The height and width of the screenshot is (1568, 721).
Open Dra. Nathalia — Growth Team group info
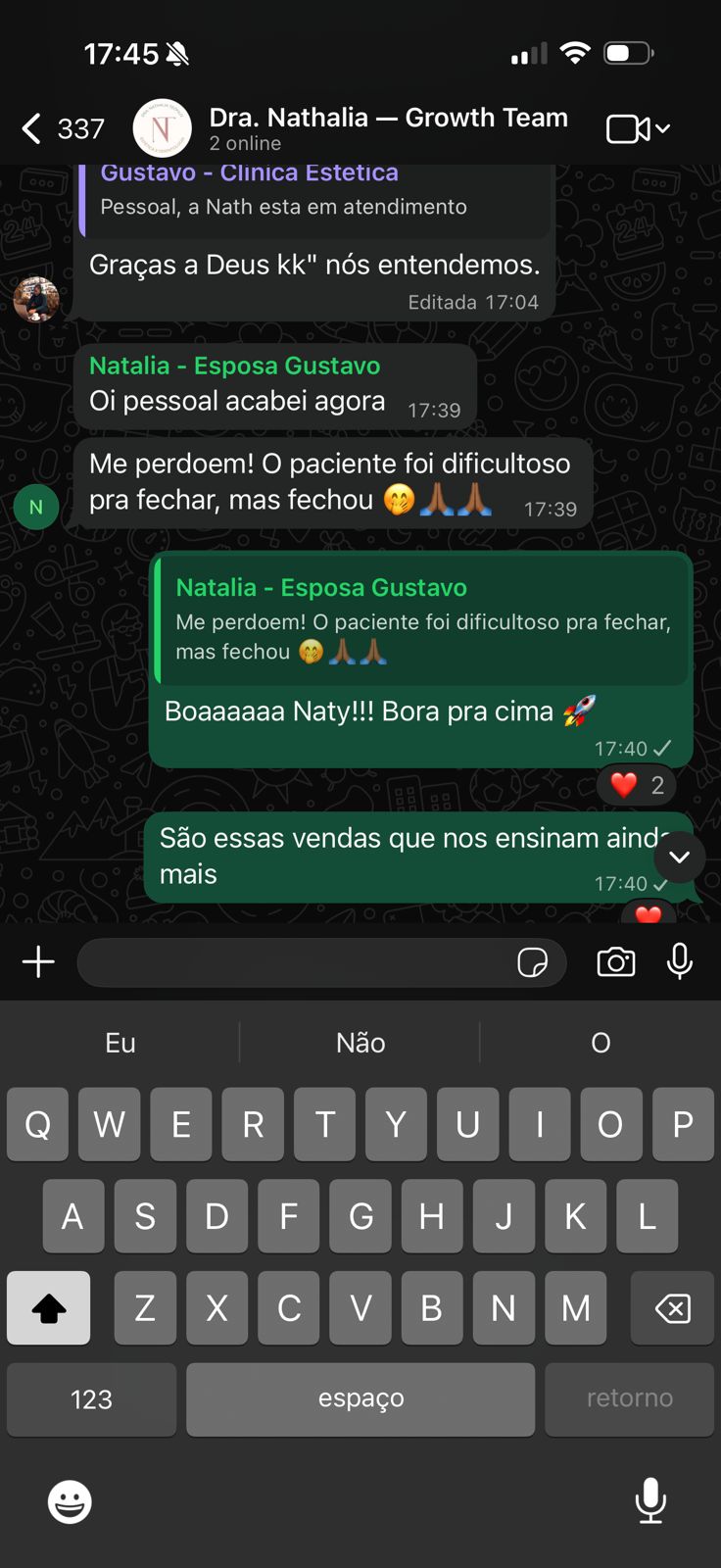coord(388,128)
